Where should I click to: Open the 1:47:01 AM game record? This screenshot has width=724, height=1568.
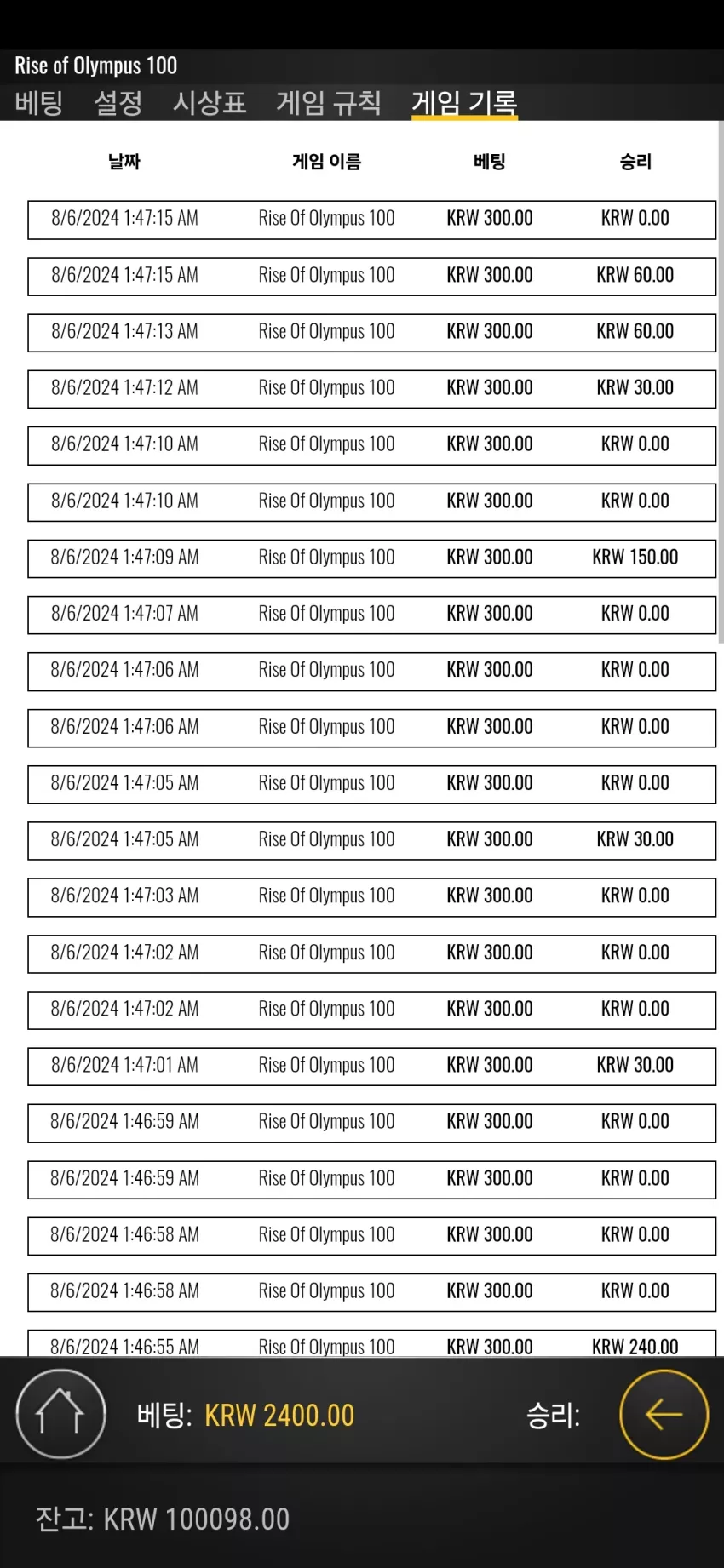click(x=371, y=1067)
